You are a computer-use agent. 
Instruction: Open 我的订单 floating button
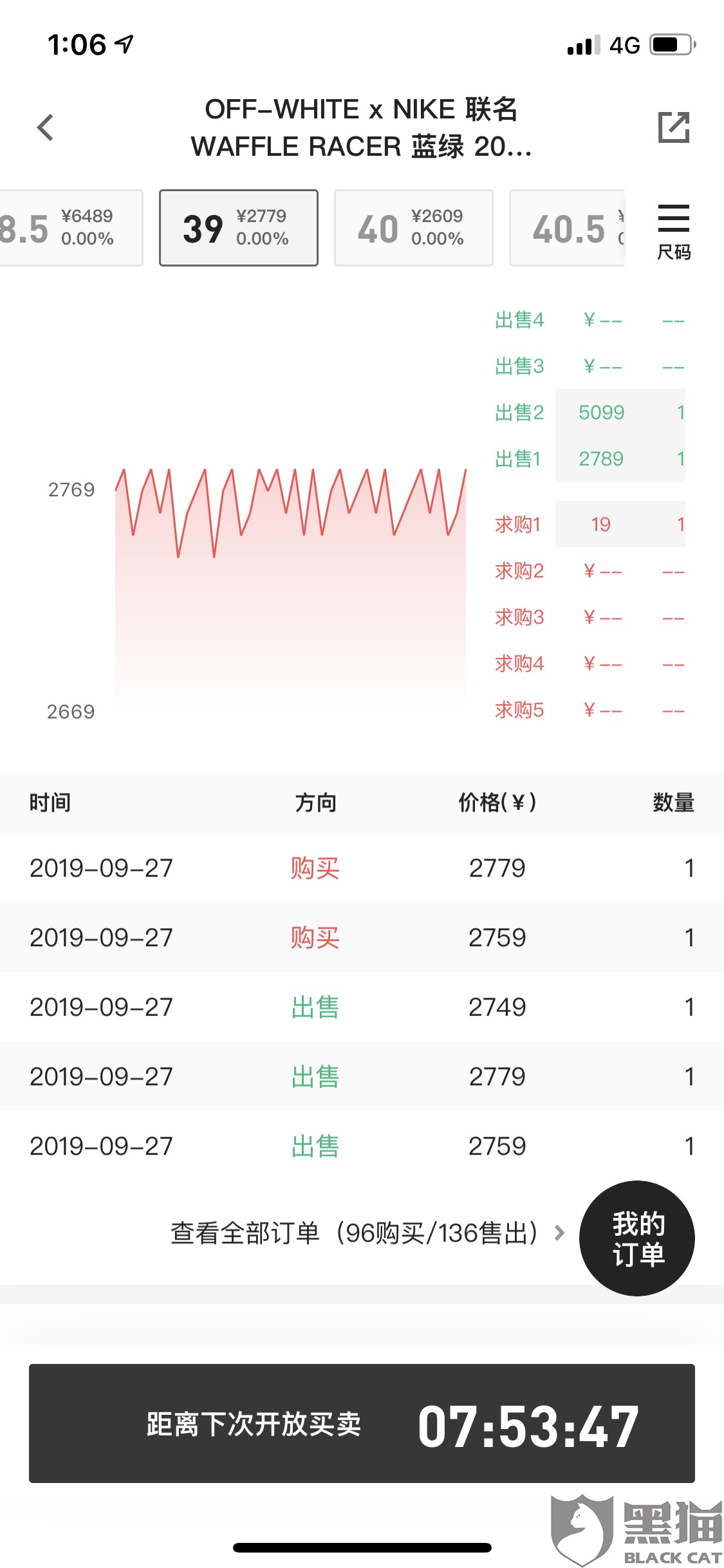point(637,1238)
